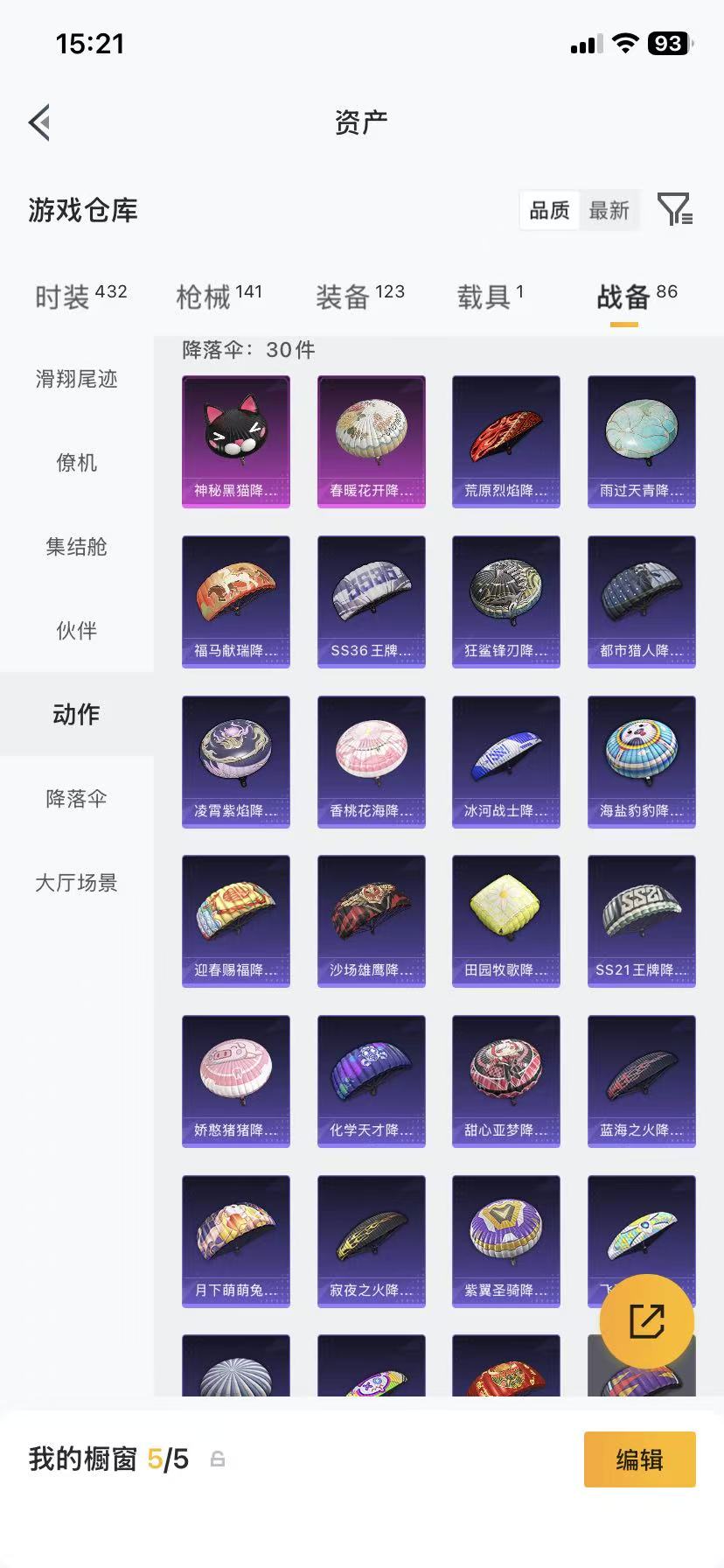The image size is (724, 1568).
Task: Switch to the 集结舱 category
Action: click(77, 547)
